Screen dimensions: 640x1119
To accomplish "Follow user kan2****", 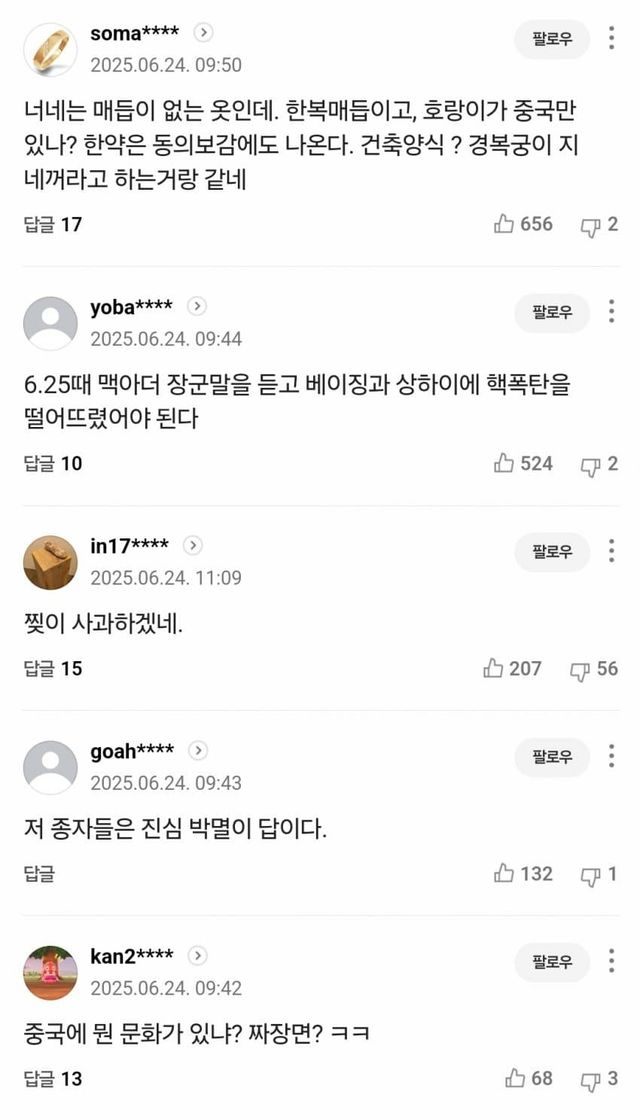I will tap(553, 963).
